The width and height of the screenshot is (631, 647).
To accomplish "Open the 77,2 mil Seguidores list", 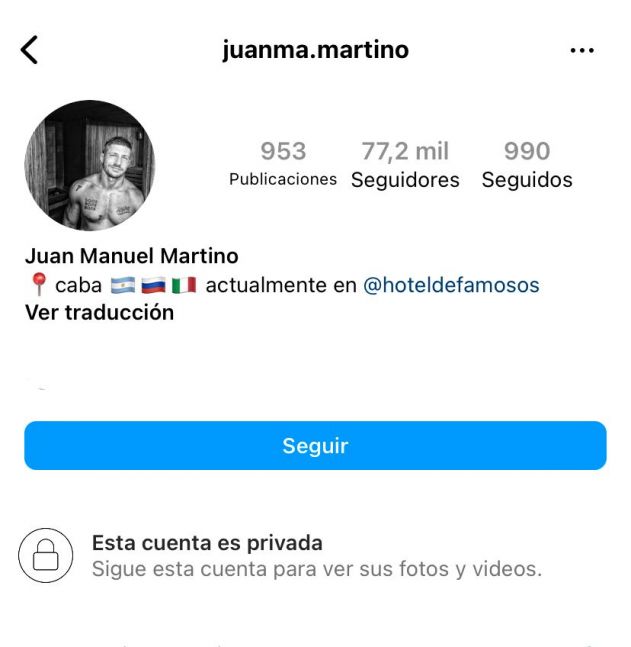I will (405, 165).
